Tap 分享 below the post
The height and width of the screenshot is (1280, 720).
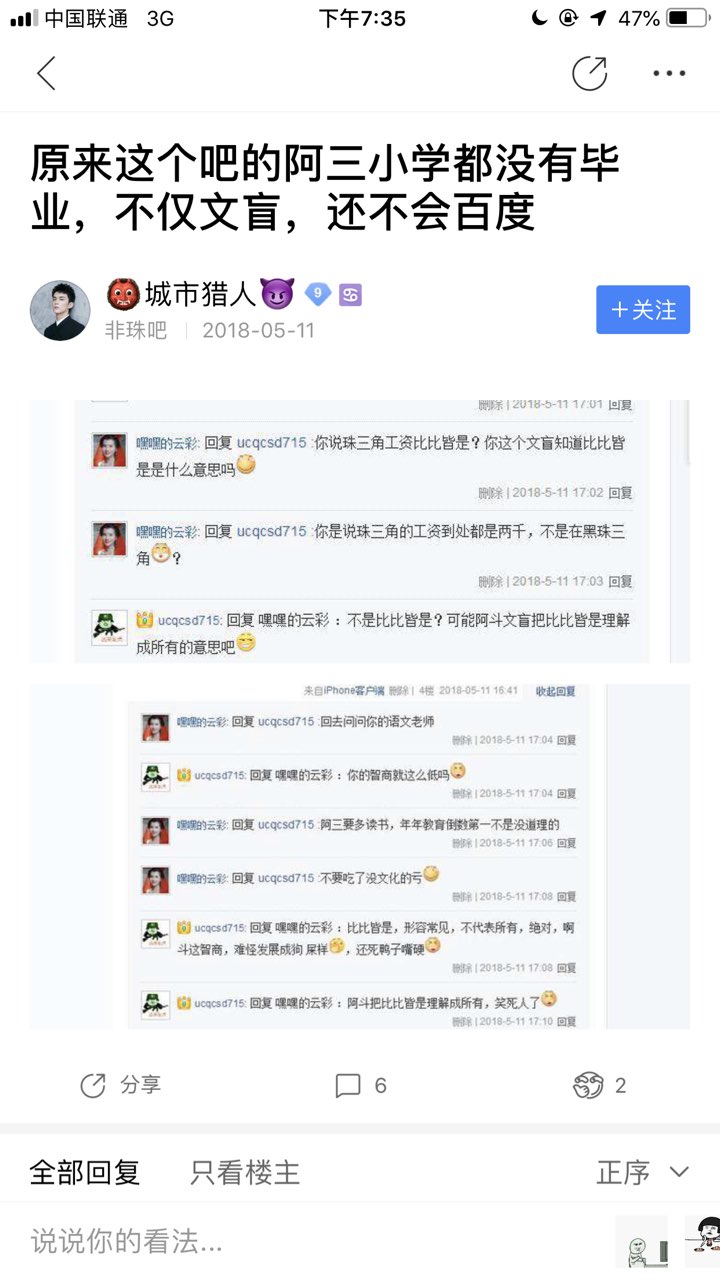coord(120,1085)
